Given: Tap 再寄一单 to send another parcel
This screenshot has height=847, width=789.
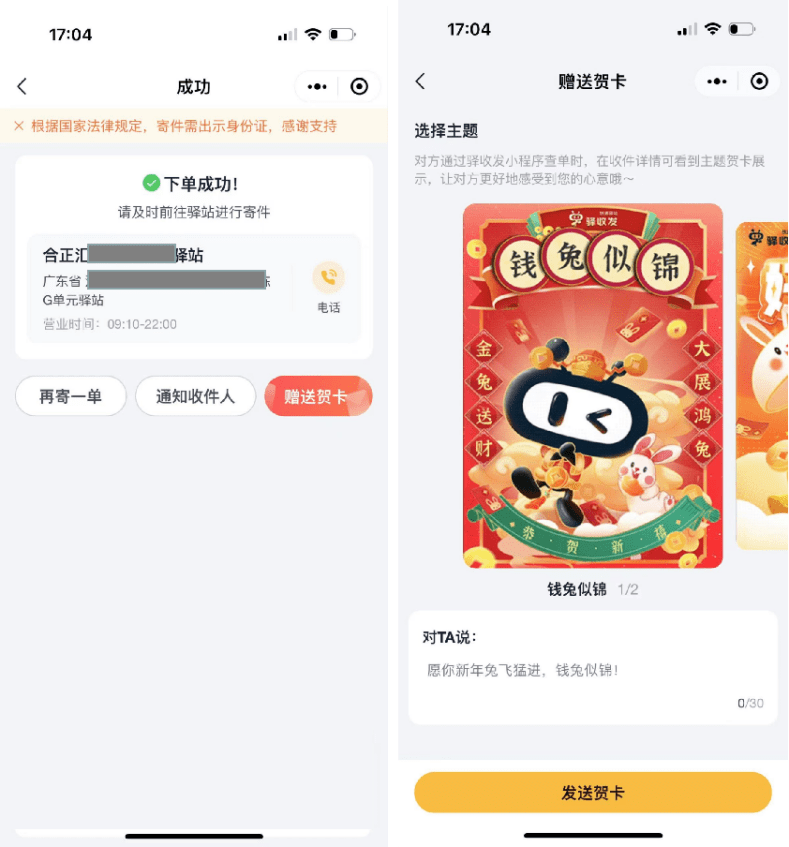Looking at the screenshot, I should click(x=71, y=397).
